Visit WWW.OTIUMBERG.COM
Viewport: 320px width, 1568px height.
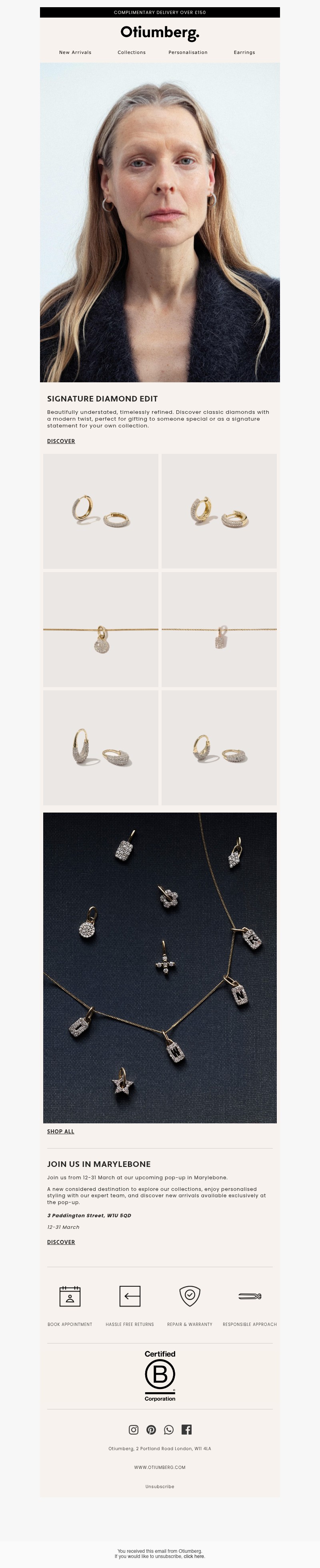[x=160, y=1468]
